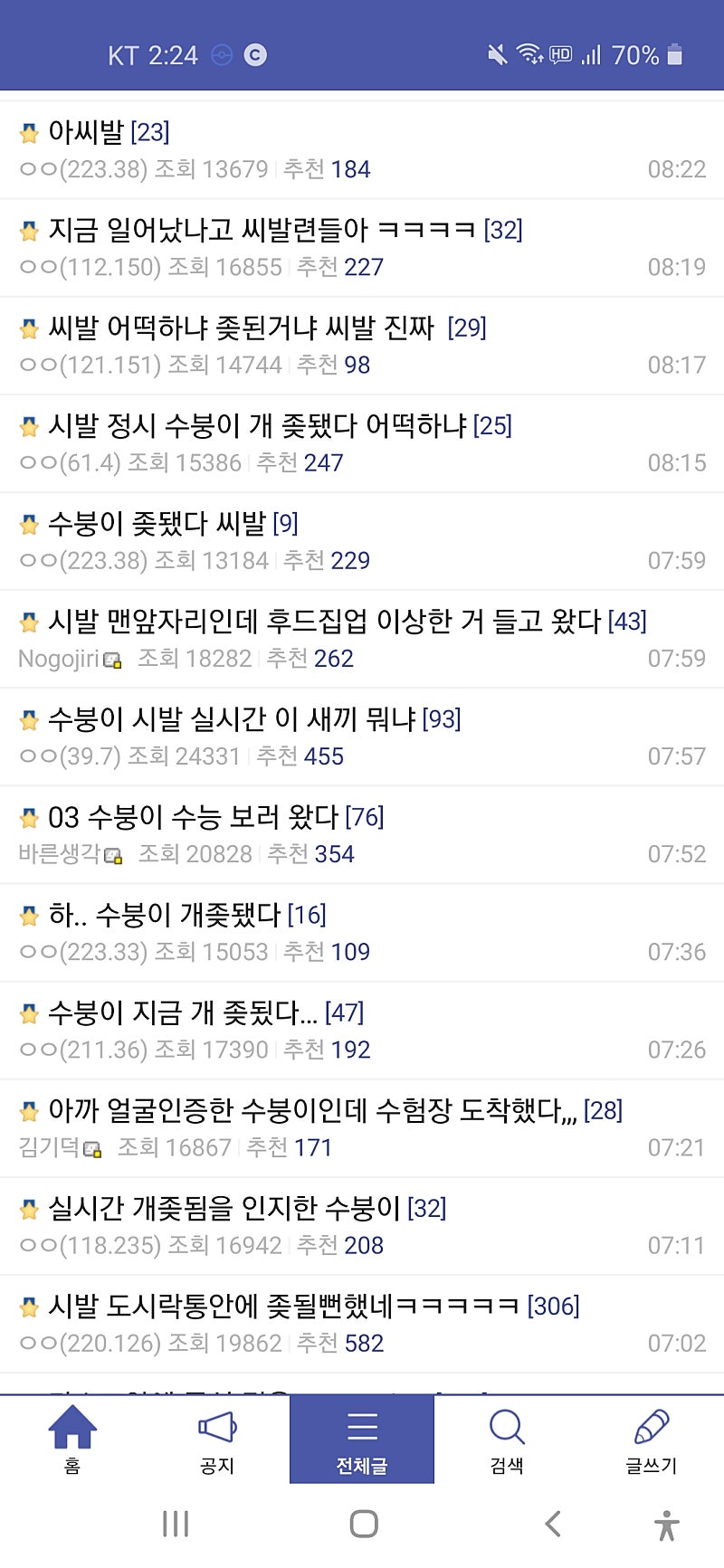Open post 시발 정시 수붕이 개 좆됐다 어떡하냐
724x1568 pixels.
(362, 443)
